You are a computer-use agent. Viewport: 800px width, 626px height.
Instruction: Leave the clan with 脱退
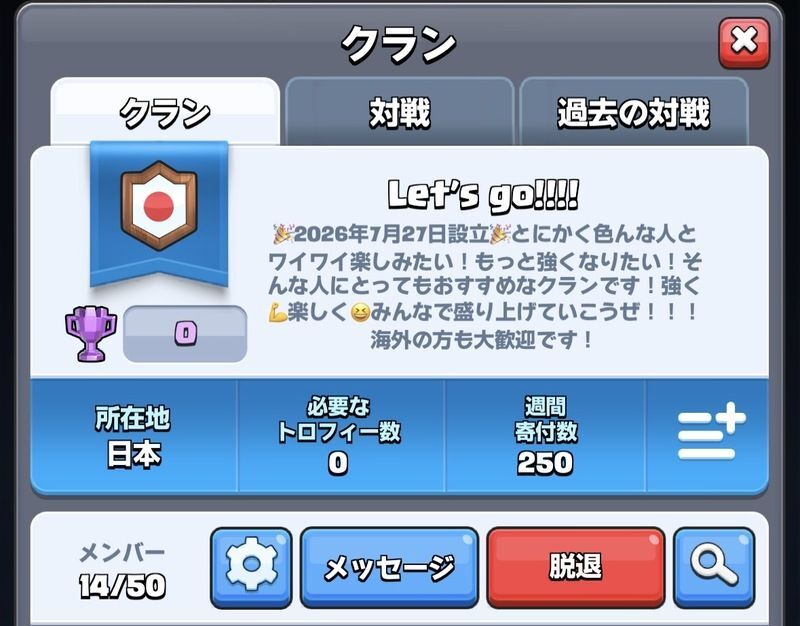(x=576, y=567)
